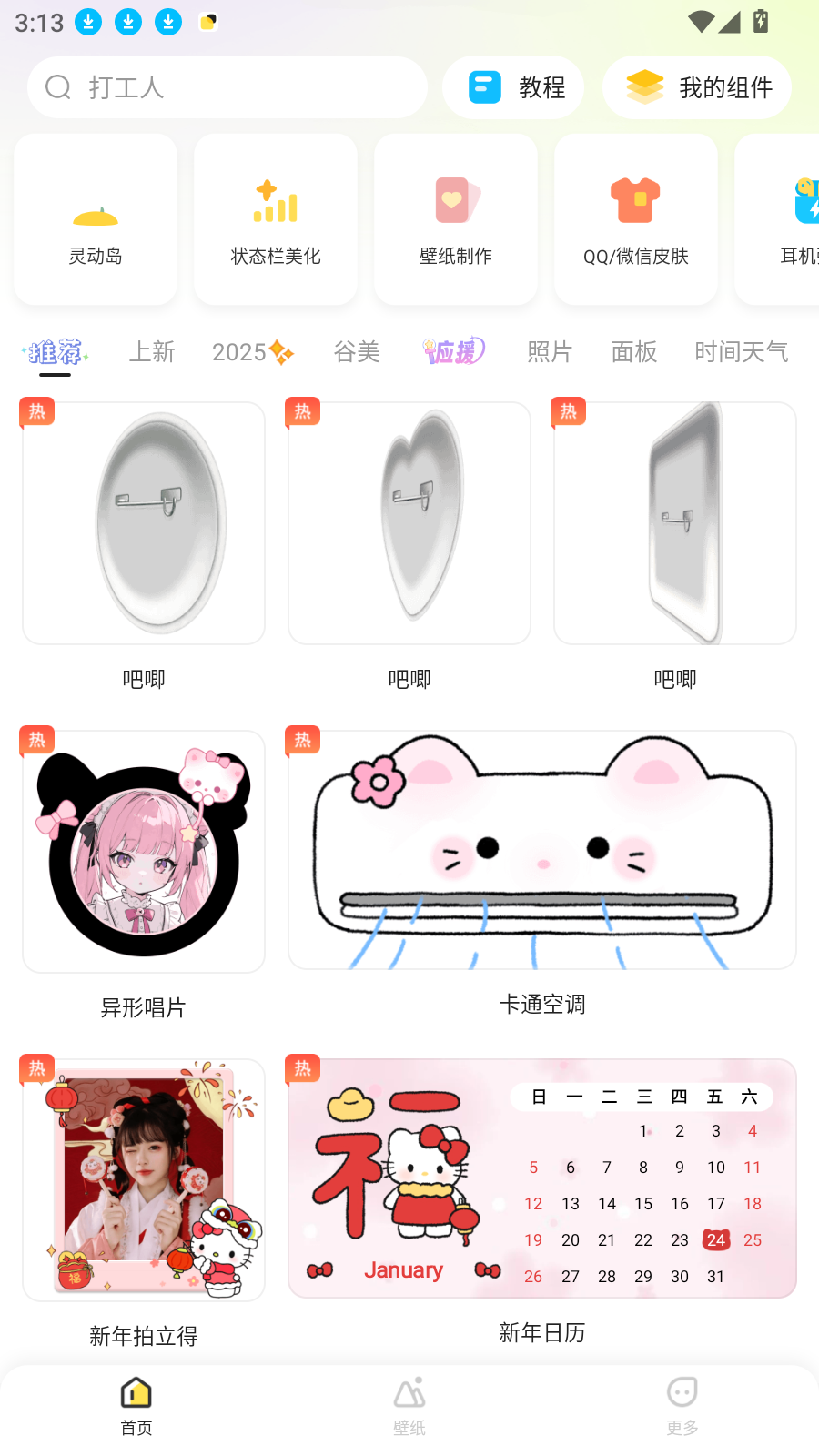Open the 异形唱片 widget
Viewport: 819px width, 1456px height.
click(x=144, y=852)
